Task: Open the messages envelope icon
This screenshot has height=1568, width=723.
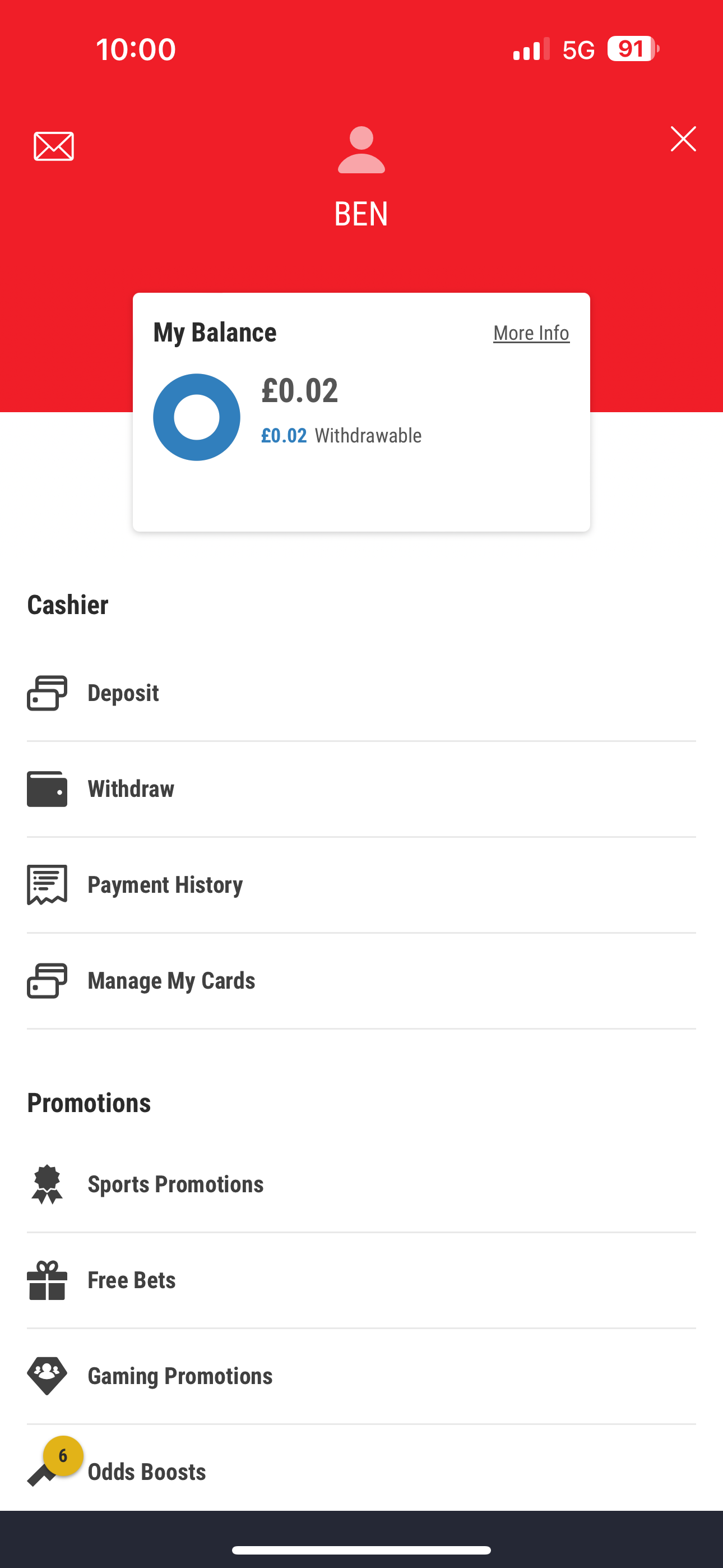Action: click(54, 146)
